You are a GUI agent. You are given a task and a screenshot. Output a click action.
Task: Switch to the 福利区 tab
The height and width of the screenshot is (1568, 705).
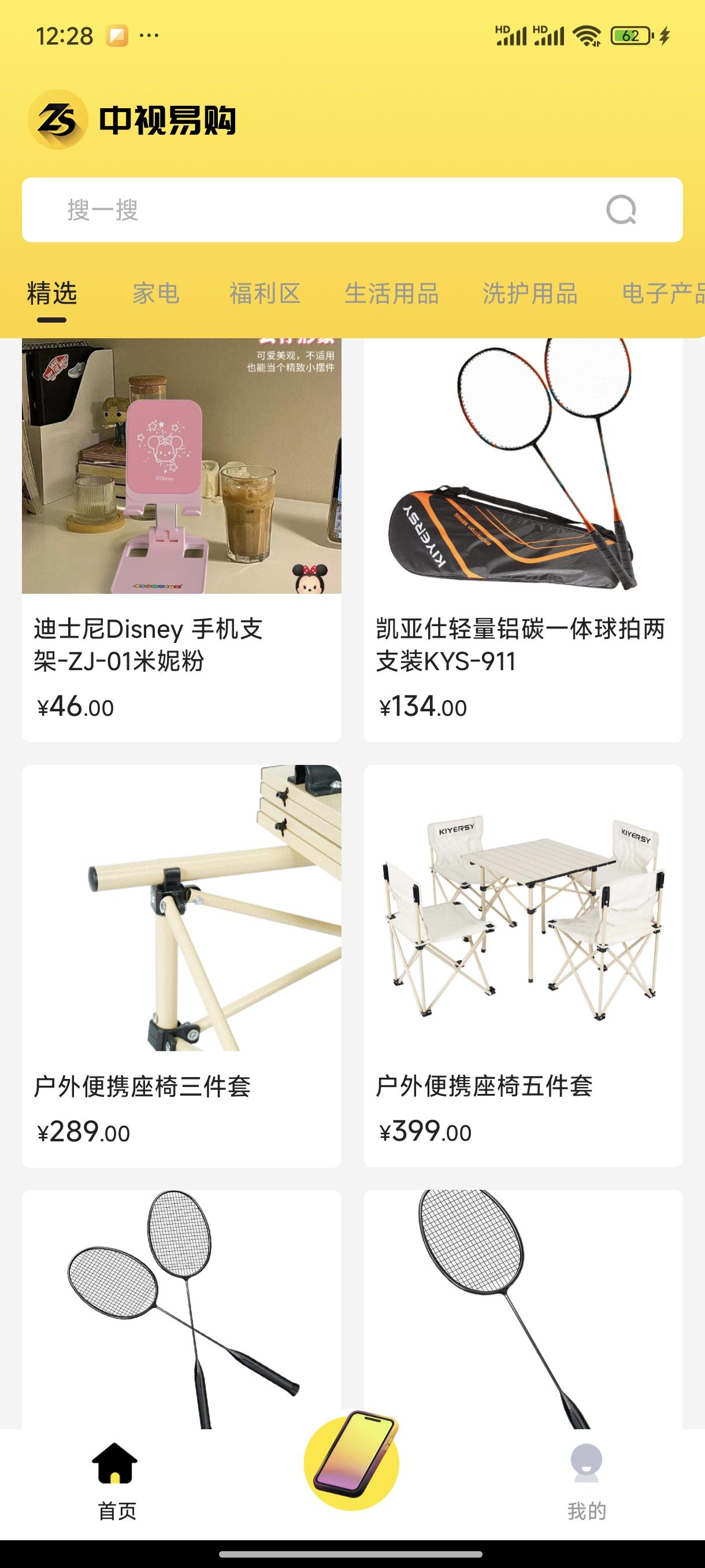pos(265,293)
